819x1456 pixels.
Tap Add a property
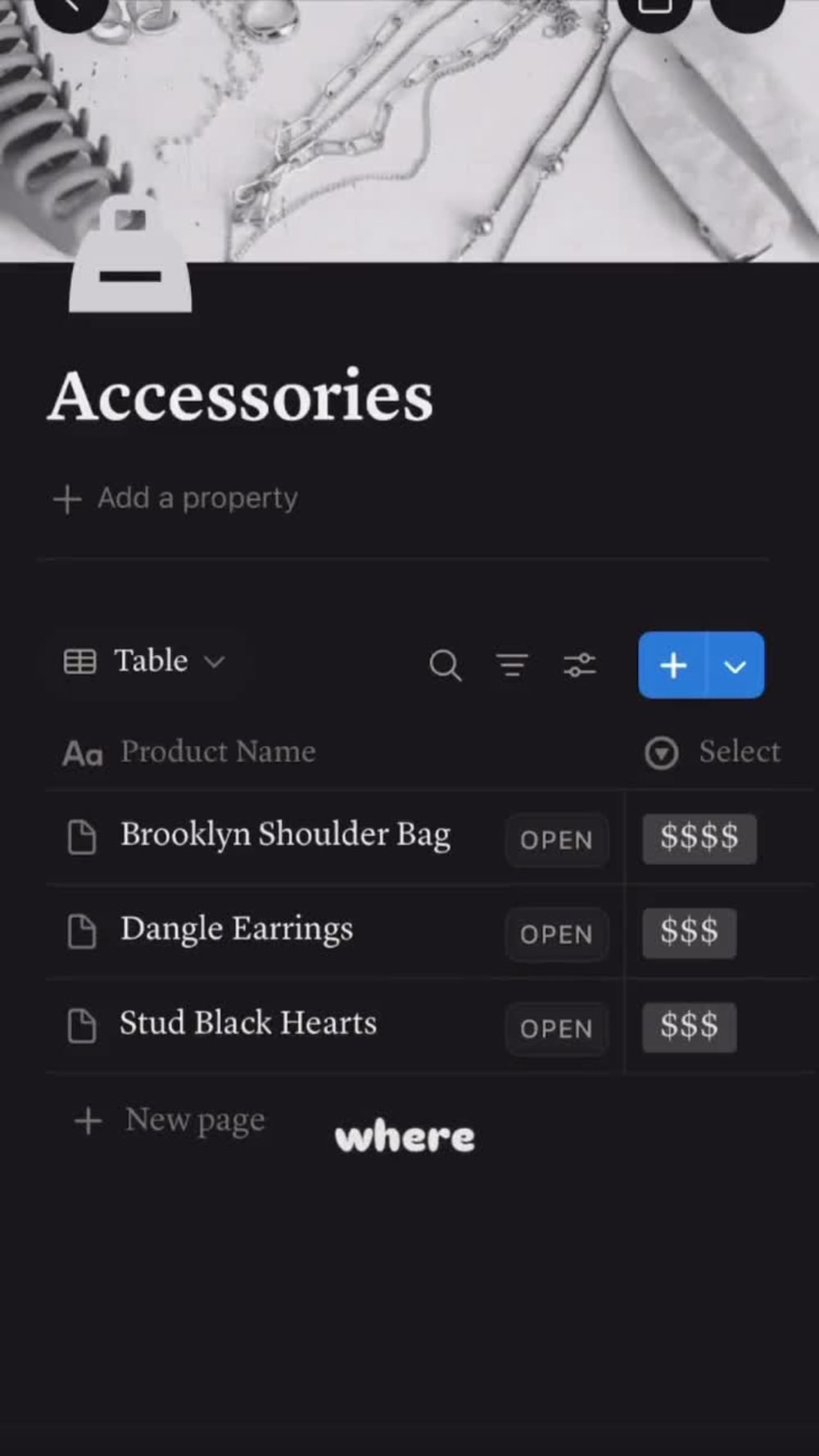click(175, 498)
